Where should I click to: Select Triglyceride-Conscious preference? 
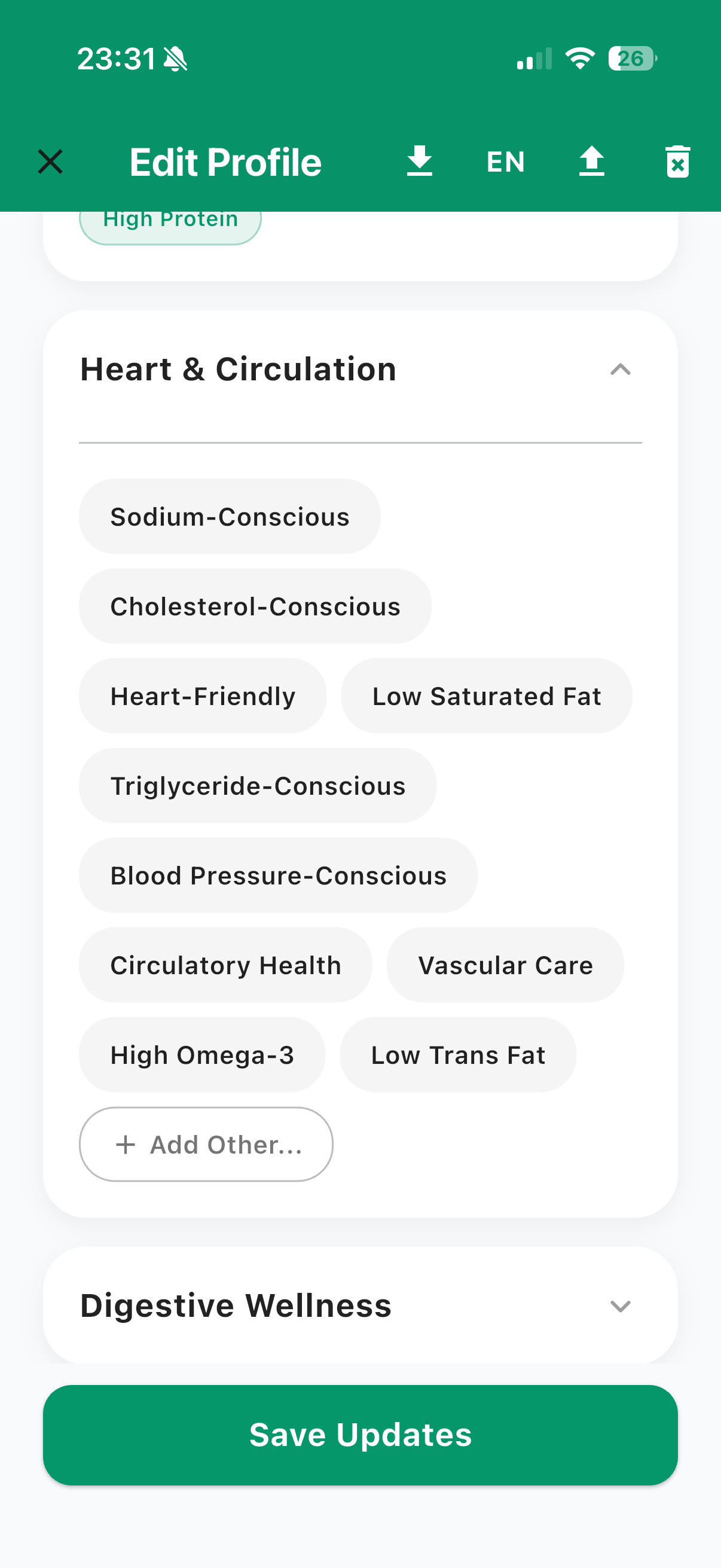pyautogui.click(x=257, y=786)
